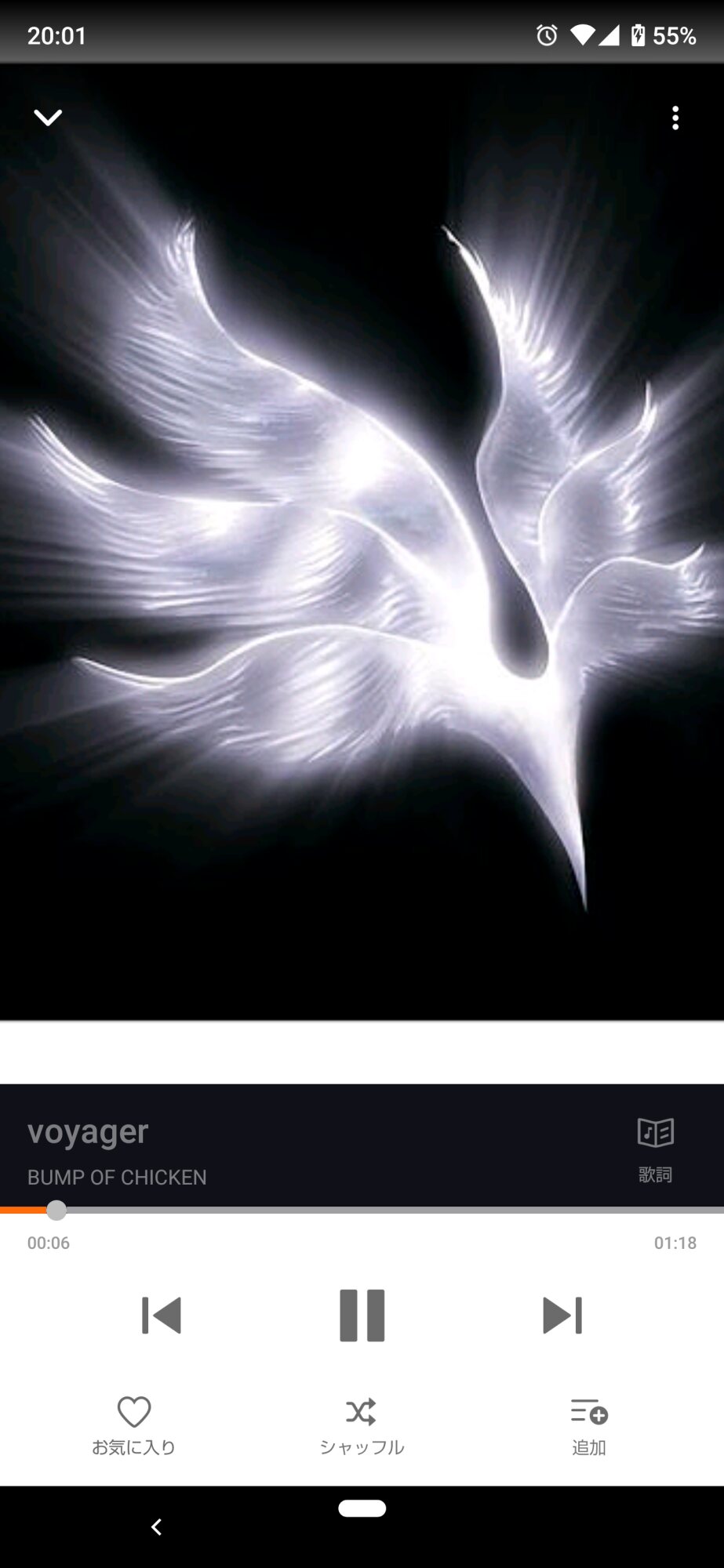
Task: Skip to the previous track
Action: [x=162, y=1316]
